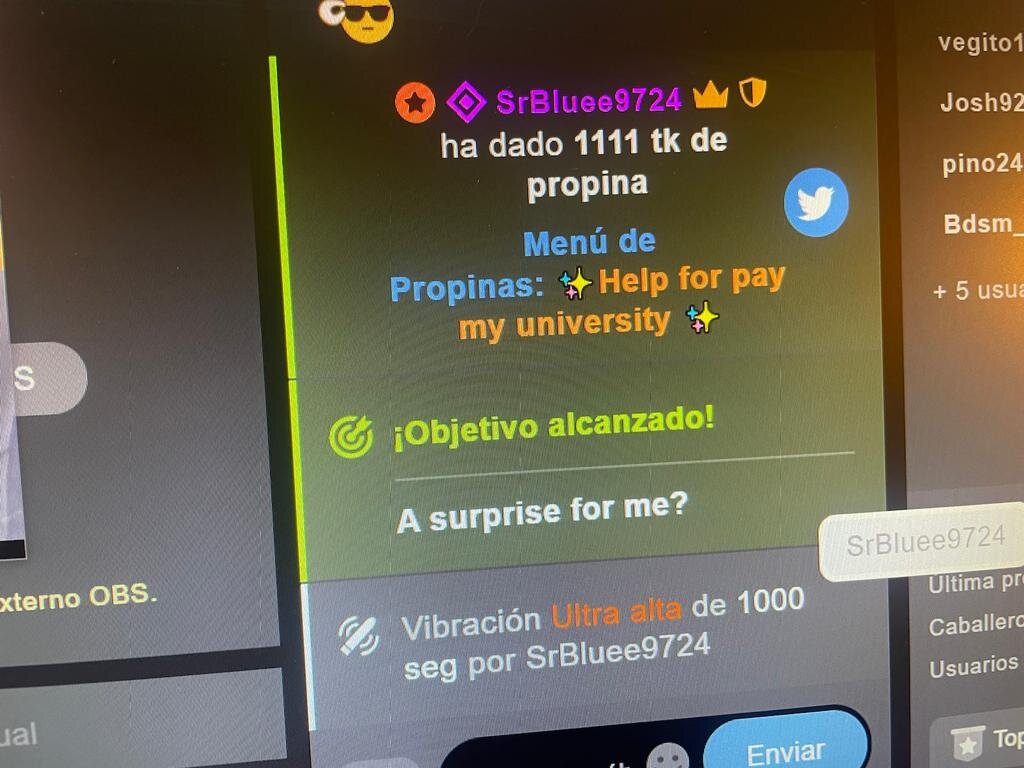The image size is (1024, 768).
Task: Open SrBluee9724's profile from the tip message
Action: tap(589, 100)
